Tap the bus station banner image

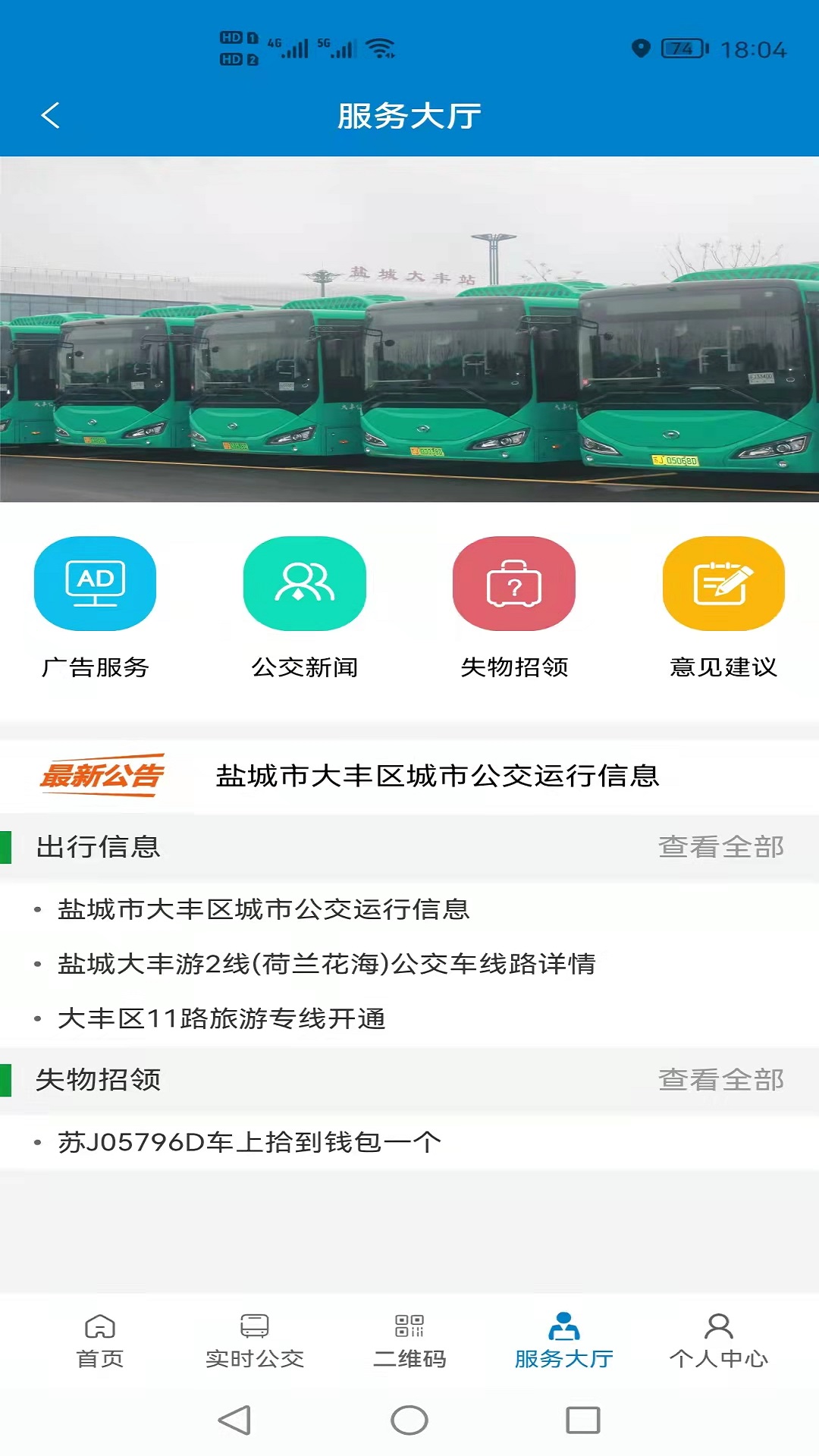tap(409, 329)
